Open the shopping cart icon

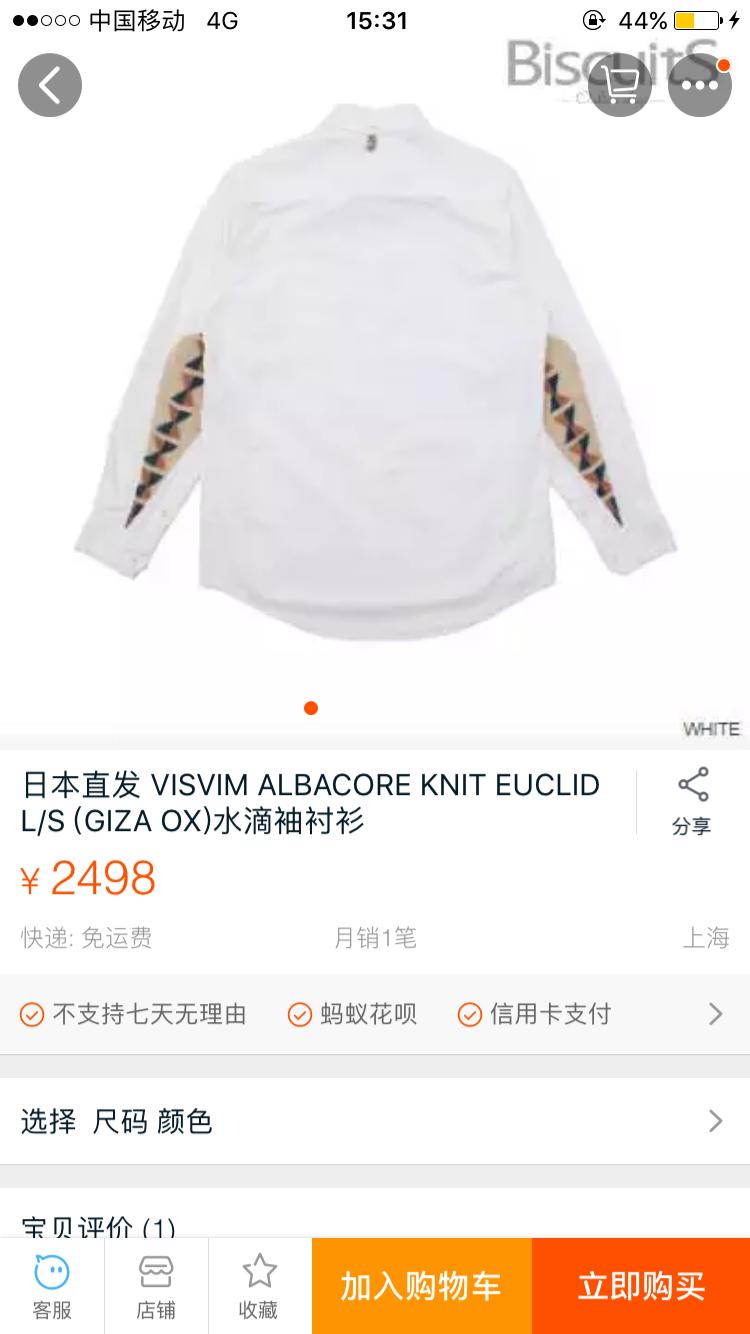[x=619, y=84]
